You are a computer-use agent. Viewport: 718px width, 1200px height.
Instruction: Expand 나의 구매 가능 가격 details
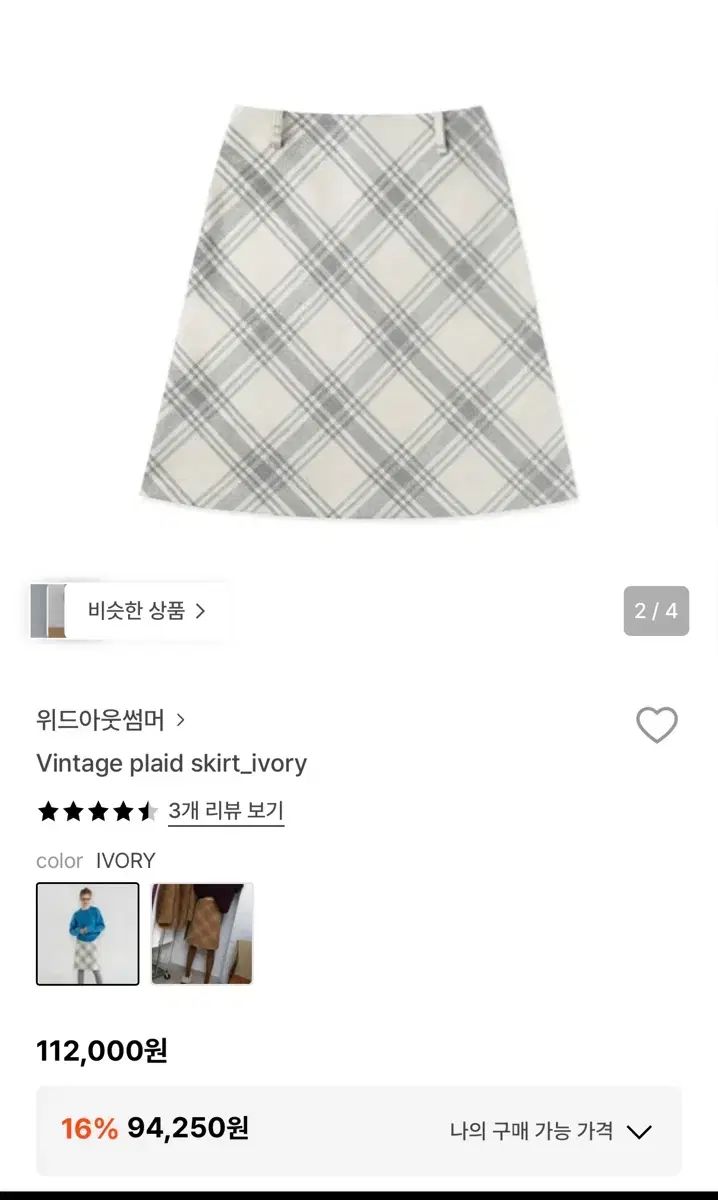click(x=638, y=1132)
